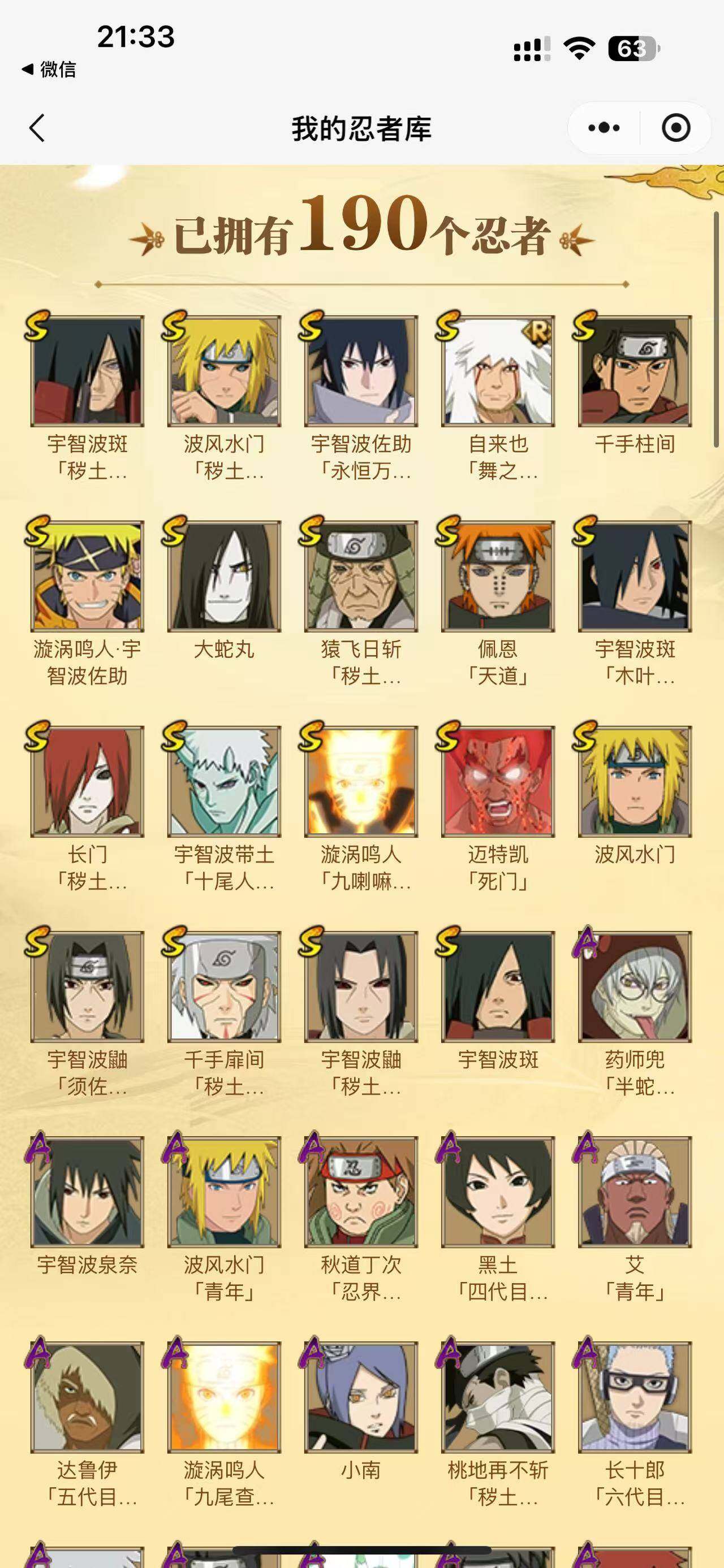The width and height of the screenshot is (724, 1568).
Task: Open the 迈特凯「死门」 ninja card
Action: pyautogui.click(x=498, y=782)
